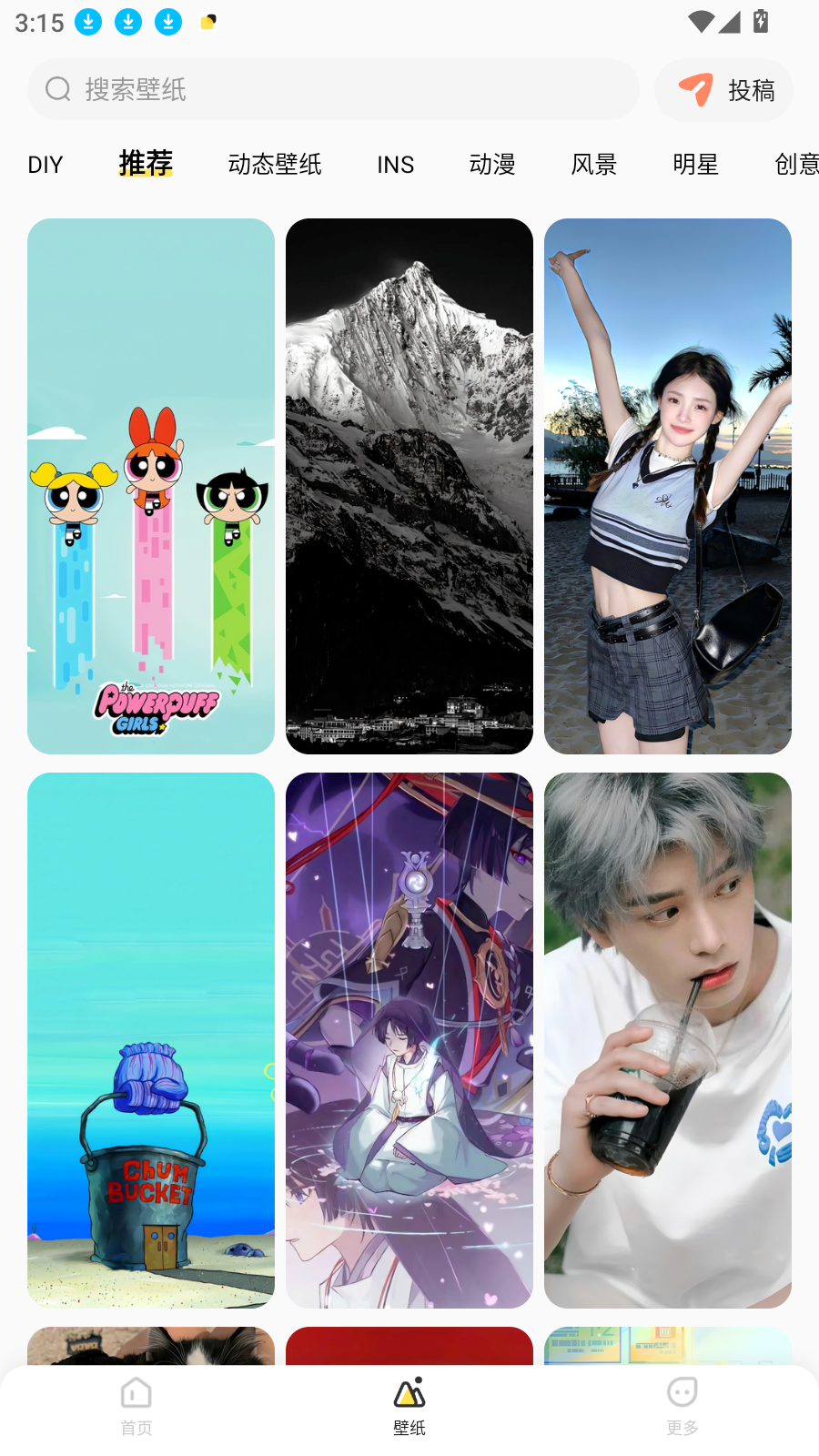Switch to the 创意 tab
This screenshot has width=819, height=1456.
795,165
